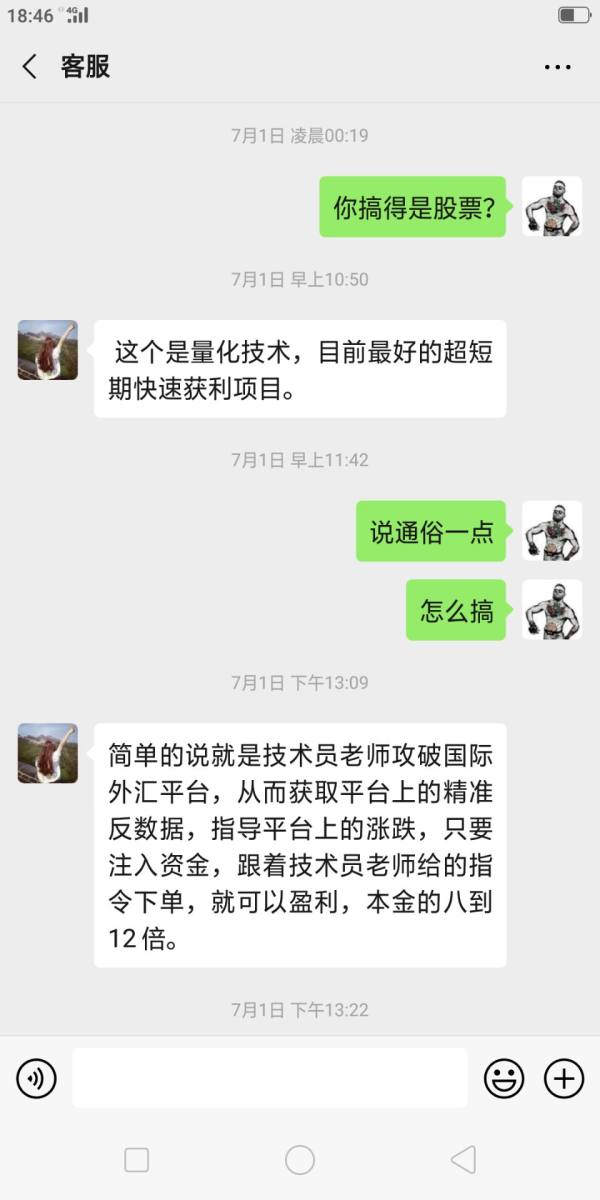View 客服 avatar beside the 量化技术 message
The height and width of the screenshot is (1200, 600).
point(48,350)
